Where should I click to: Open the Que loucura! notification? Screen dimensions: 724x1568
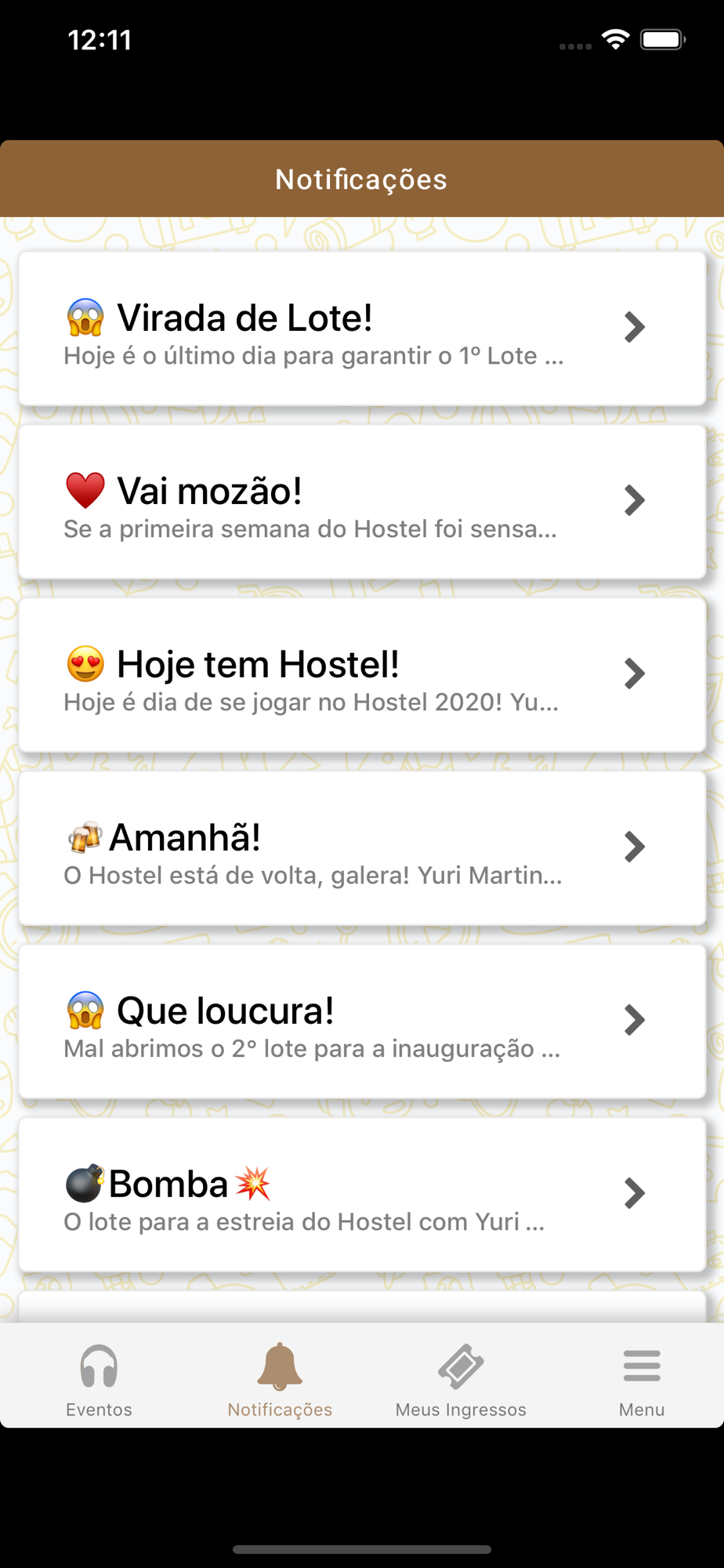pyautogui.click(x=362, y=1022)
